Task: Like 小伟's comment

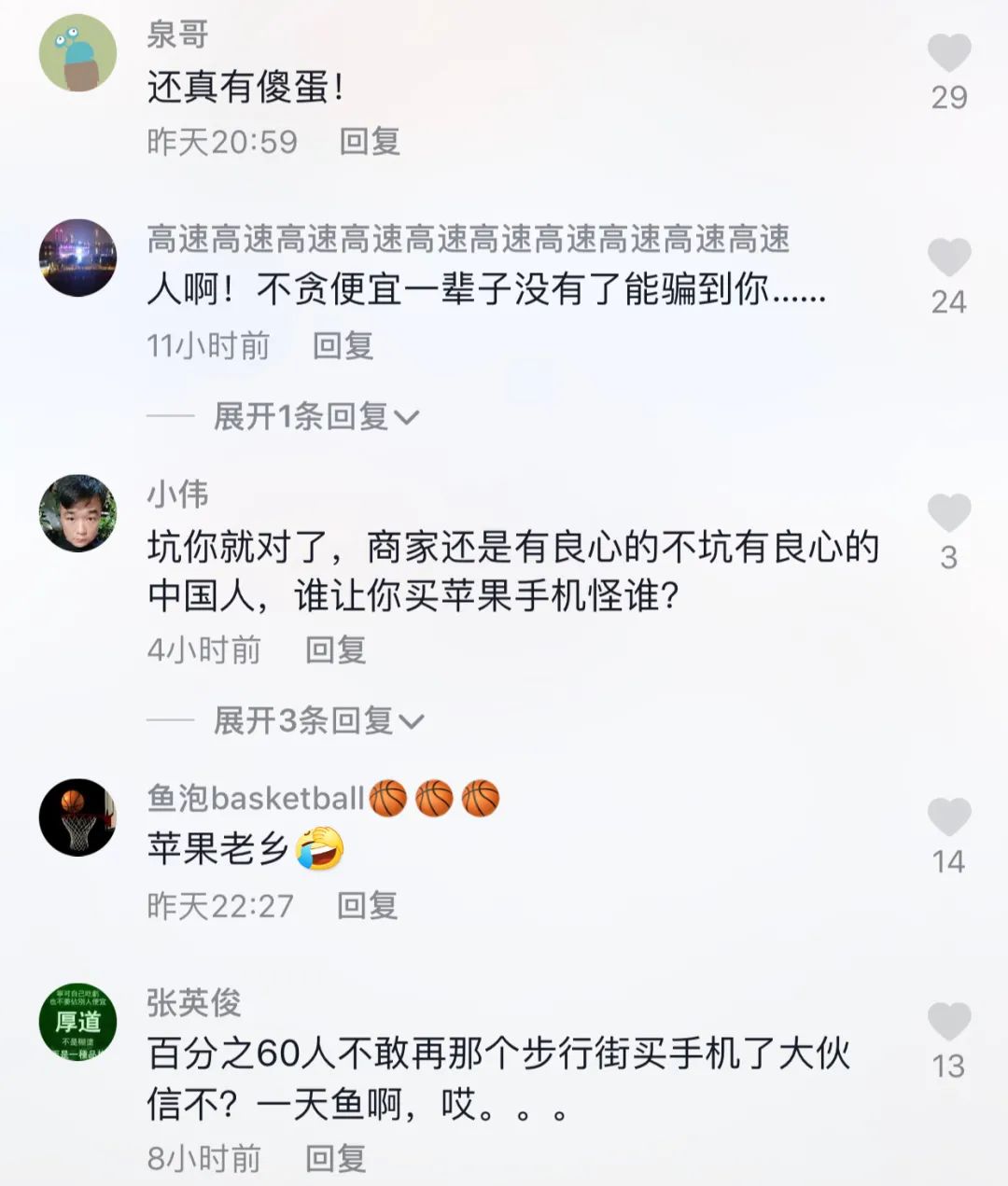Action: pyautogui.click(x=948, y=514)
